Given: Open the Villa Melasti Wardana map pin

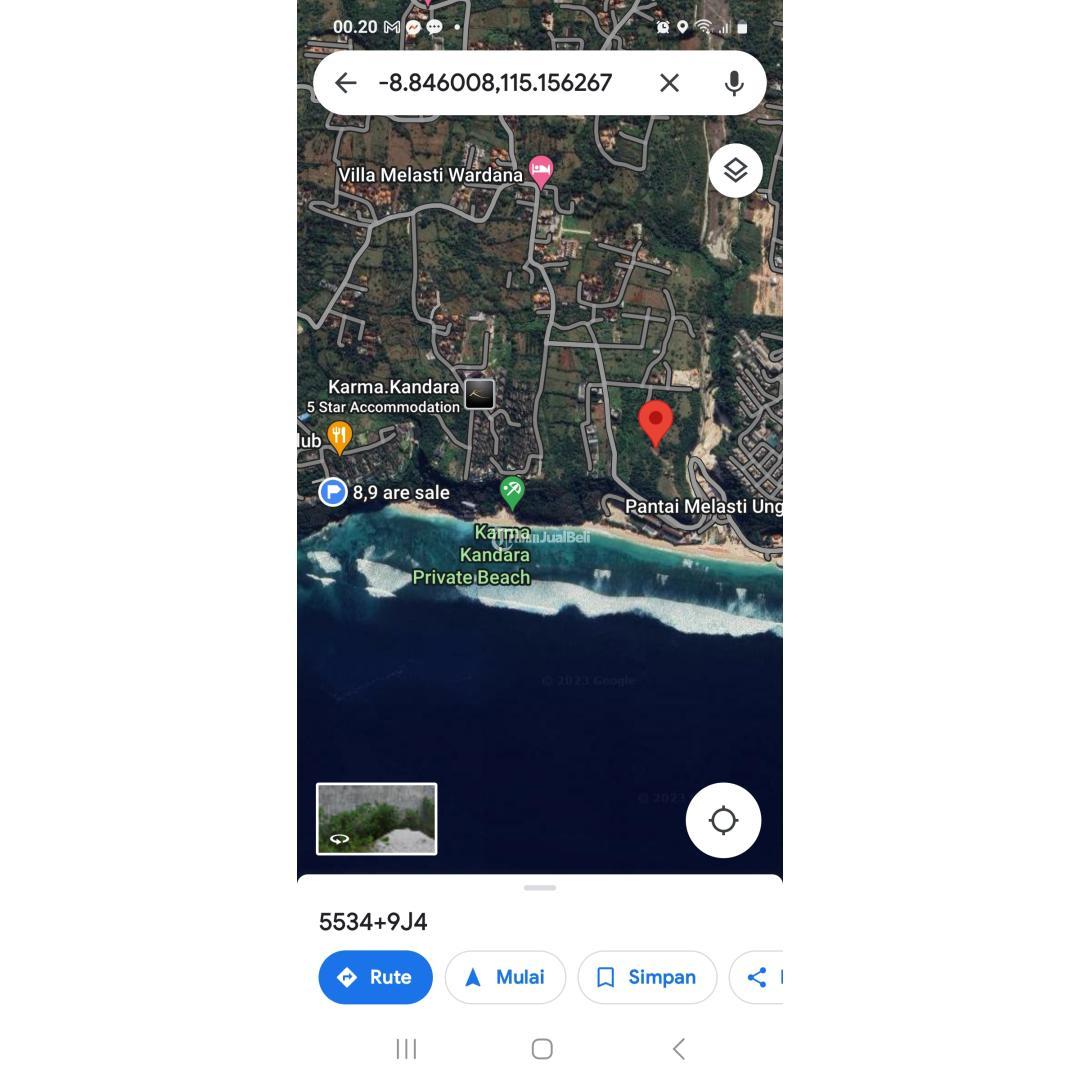Looking at the screenshot, I should coord(541,171).
